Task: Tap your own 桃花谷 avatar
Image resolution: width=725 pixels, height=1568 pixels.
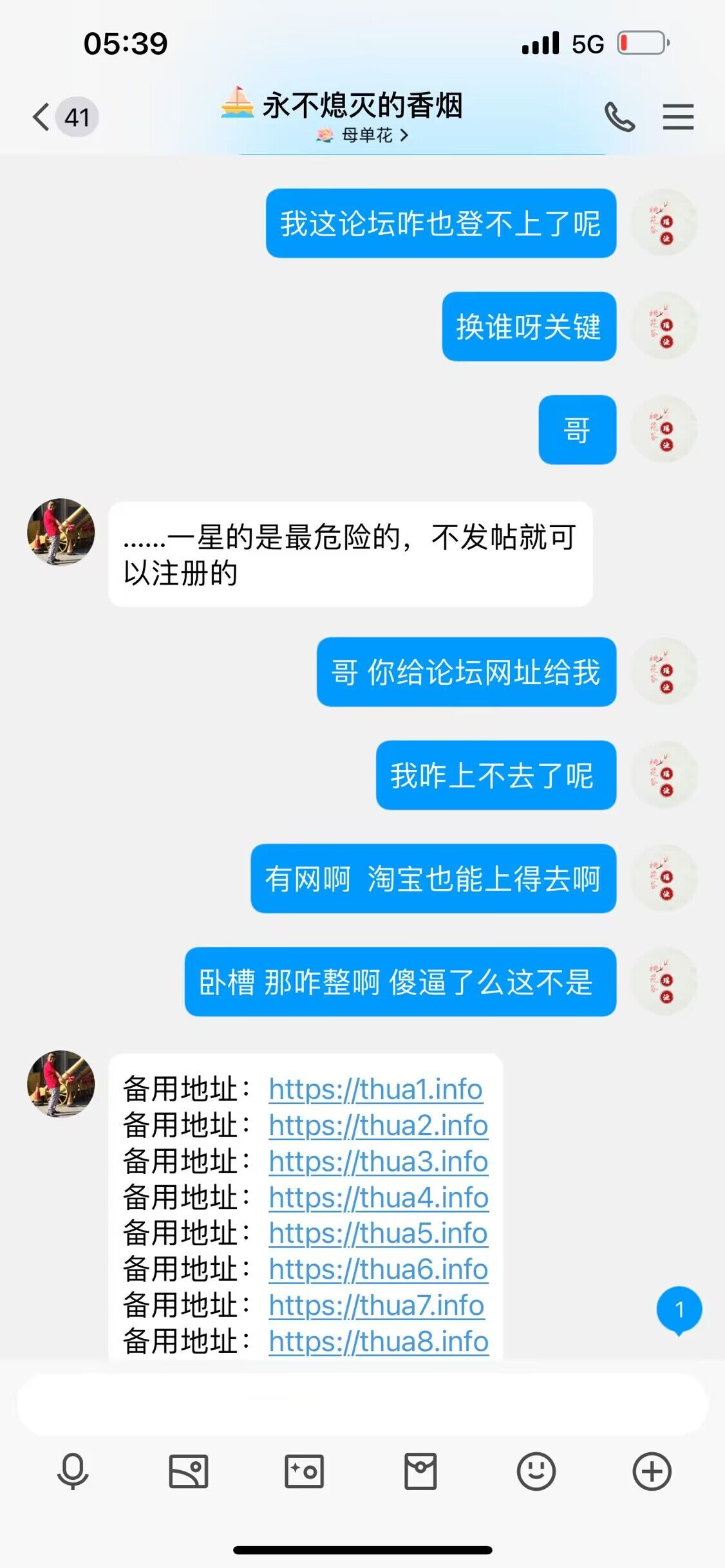Action: coord(664,222)
